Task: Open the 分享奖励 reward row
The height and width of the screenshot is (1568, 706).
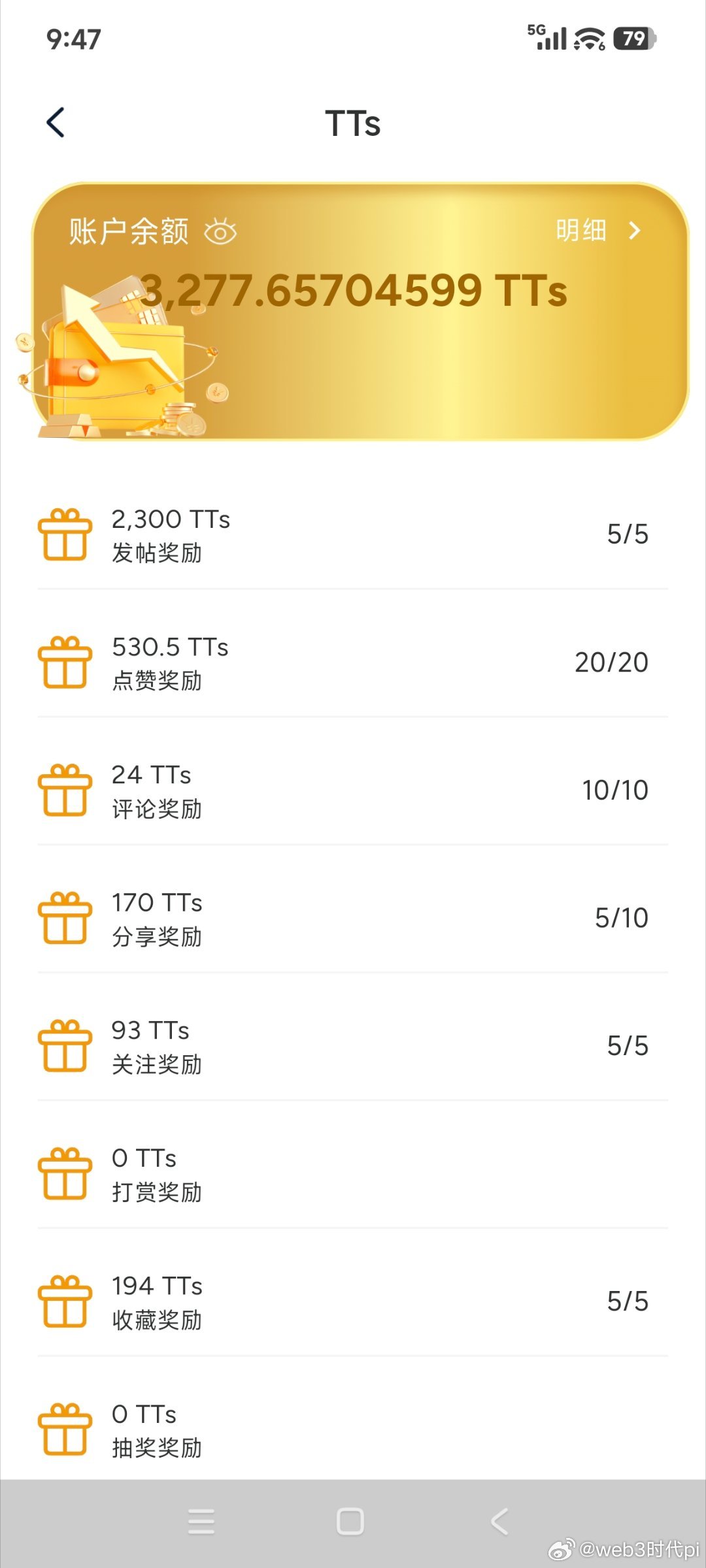Action: [353, 918]
